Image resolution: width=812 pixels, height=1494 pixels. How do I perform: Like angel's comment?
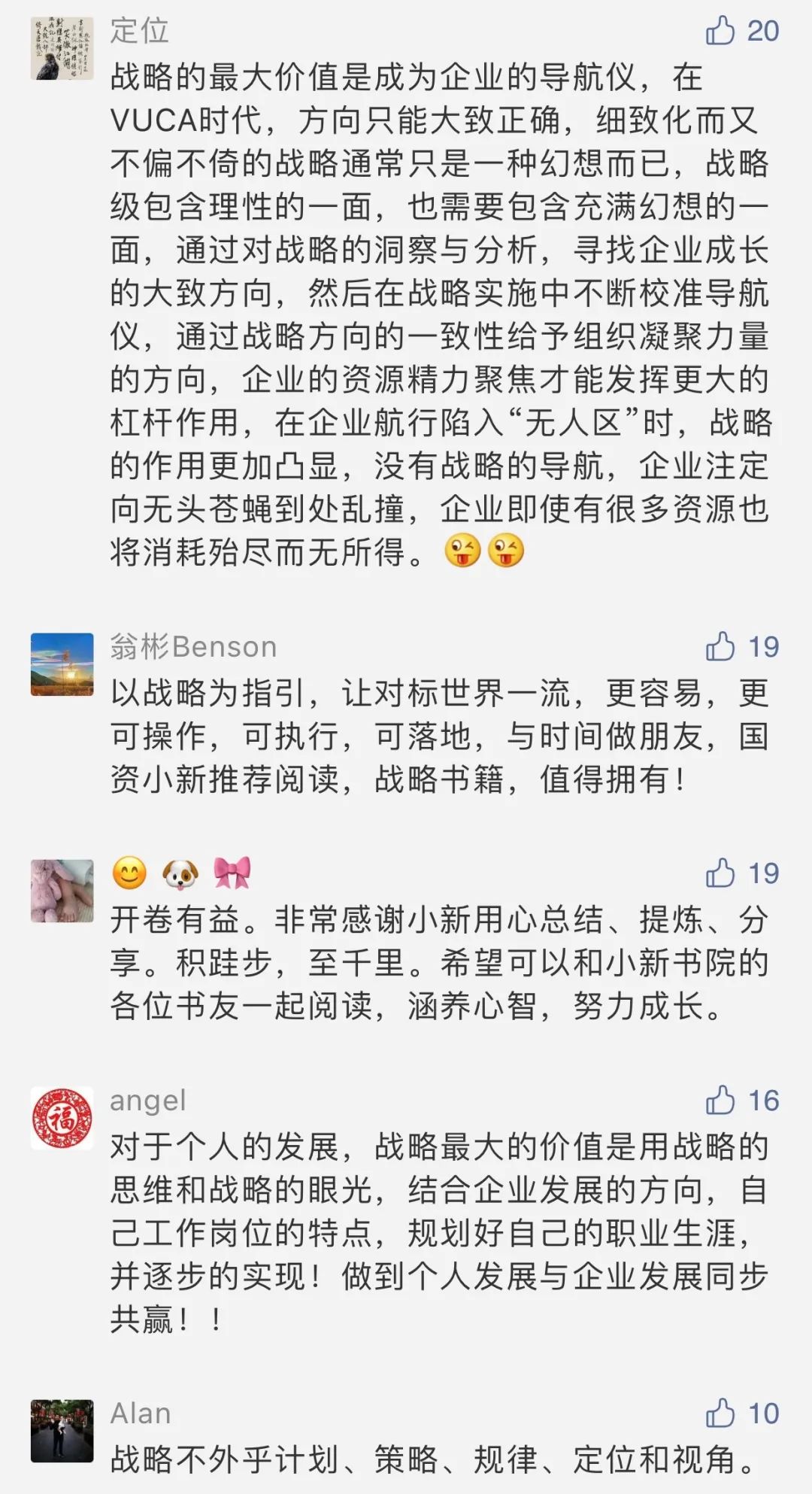click(720, 1101)
